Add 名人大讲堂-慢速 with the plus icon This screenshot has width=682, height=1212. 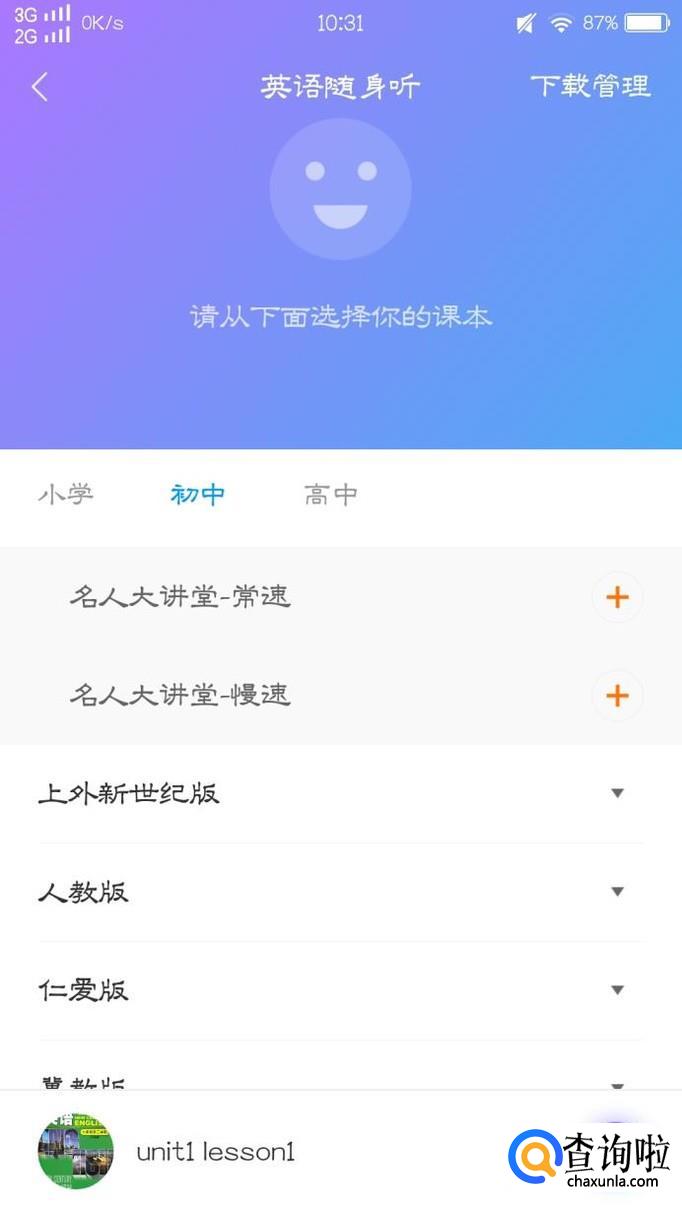617,695
